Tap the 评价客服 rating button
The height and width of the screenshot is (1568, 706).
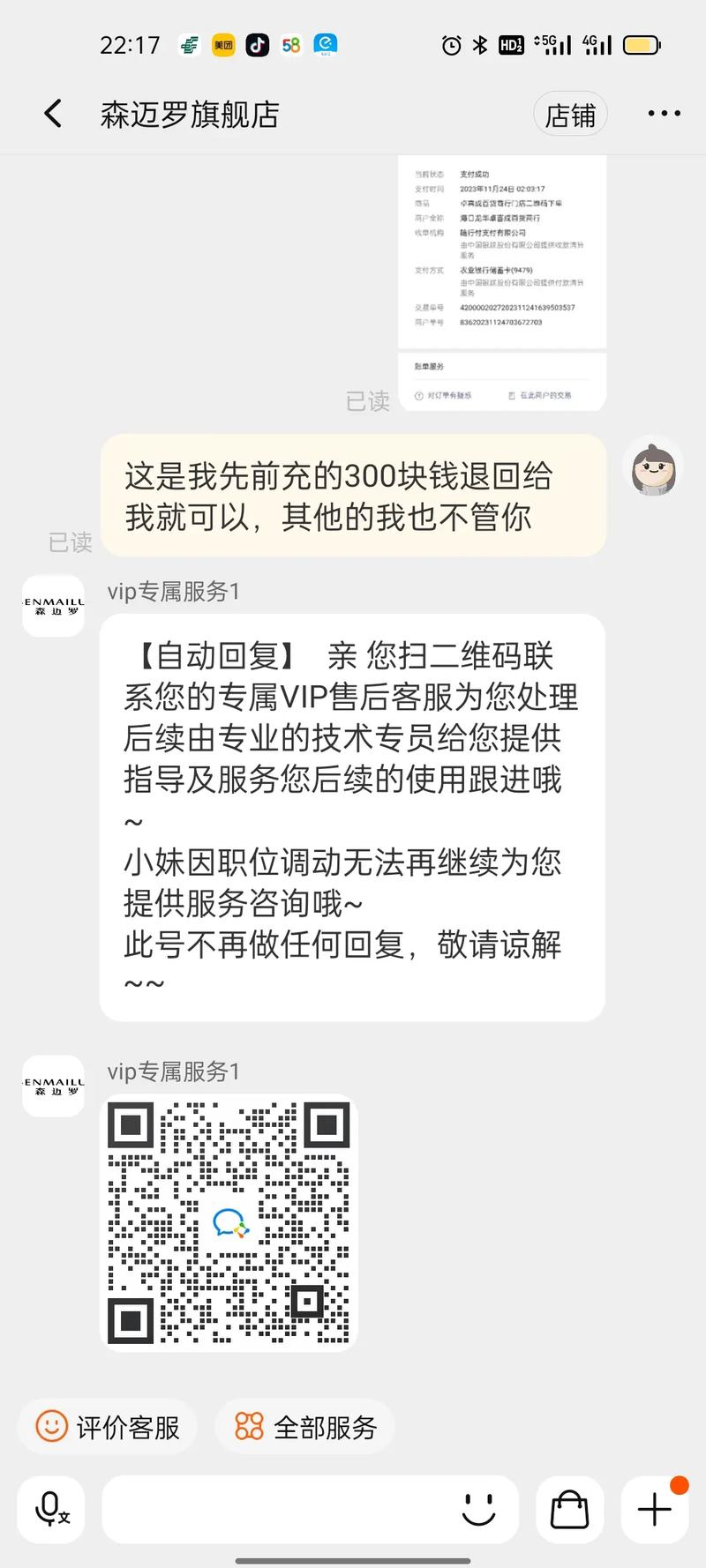coord(108,1426)
